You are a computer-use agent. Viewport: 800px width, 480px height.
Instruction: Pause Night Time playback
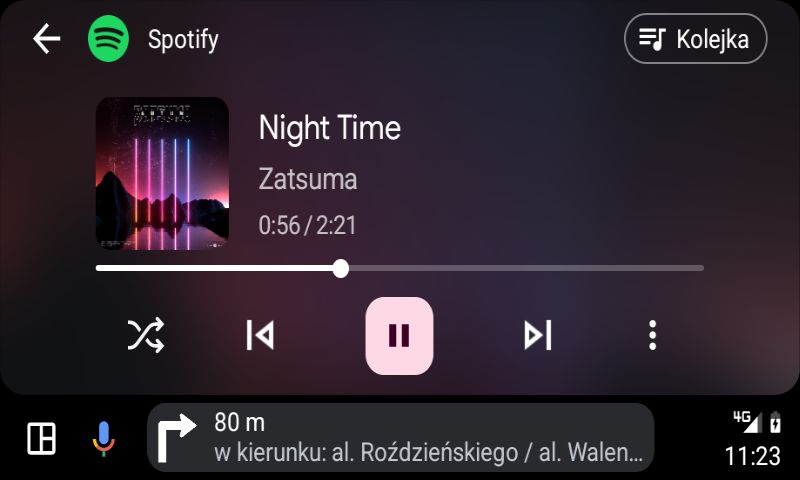click(399, 336)
